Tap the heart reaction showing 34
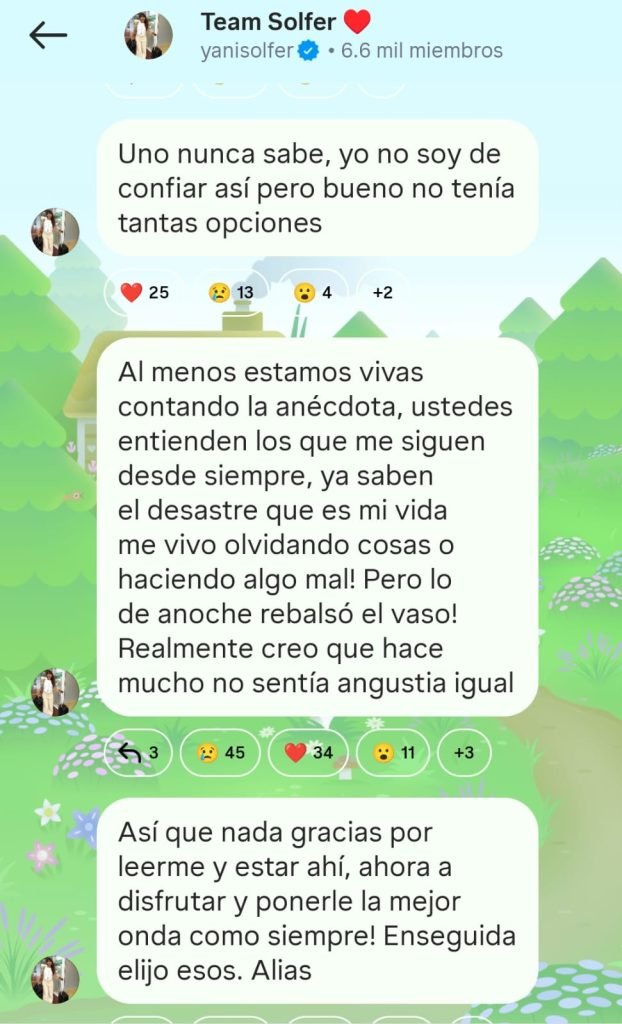The image size is (622, 1024). [308, 752]
